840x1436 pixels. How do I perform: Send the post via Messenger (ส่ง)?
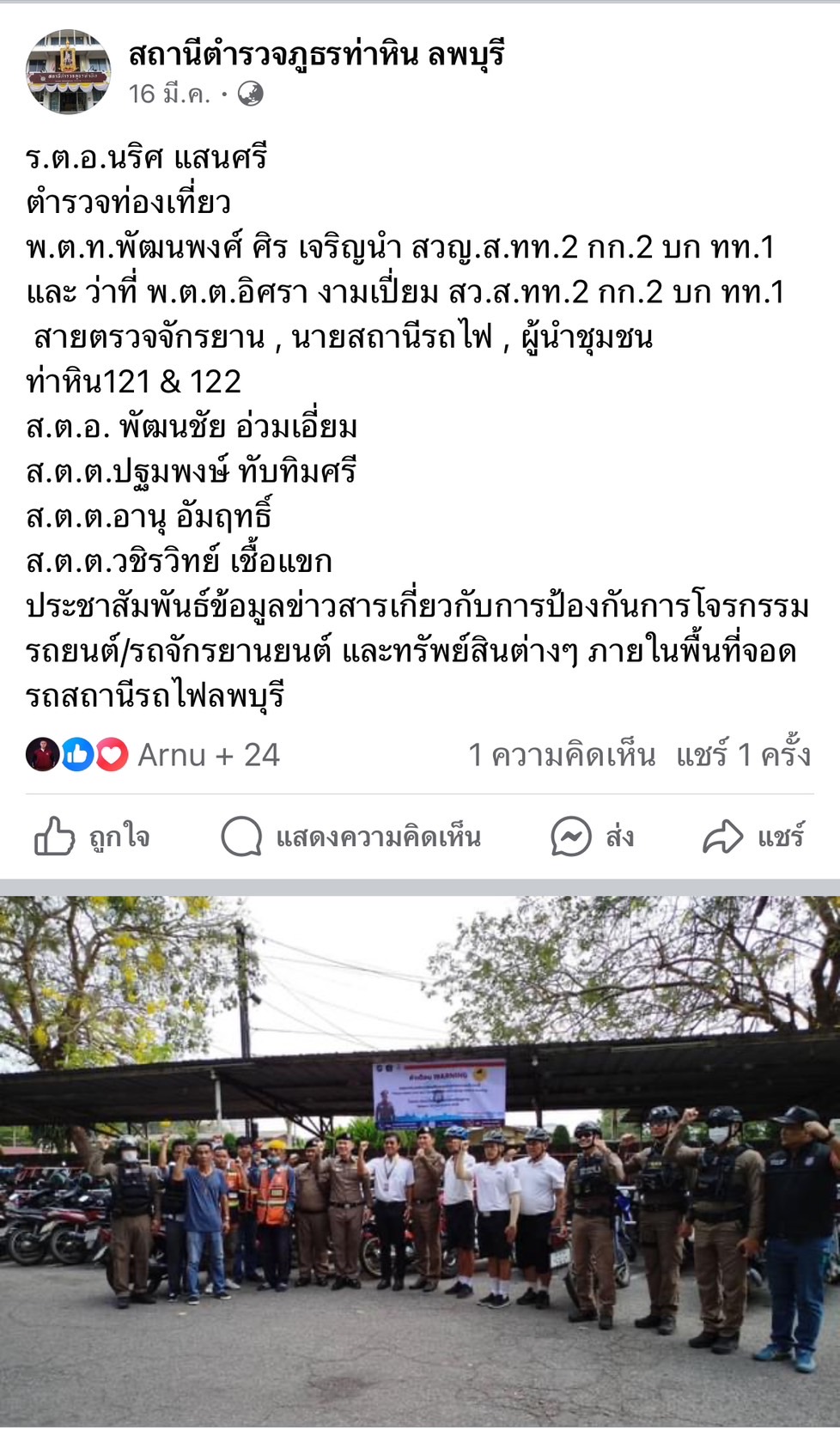tap(593, 836)
